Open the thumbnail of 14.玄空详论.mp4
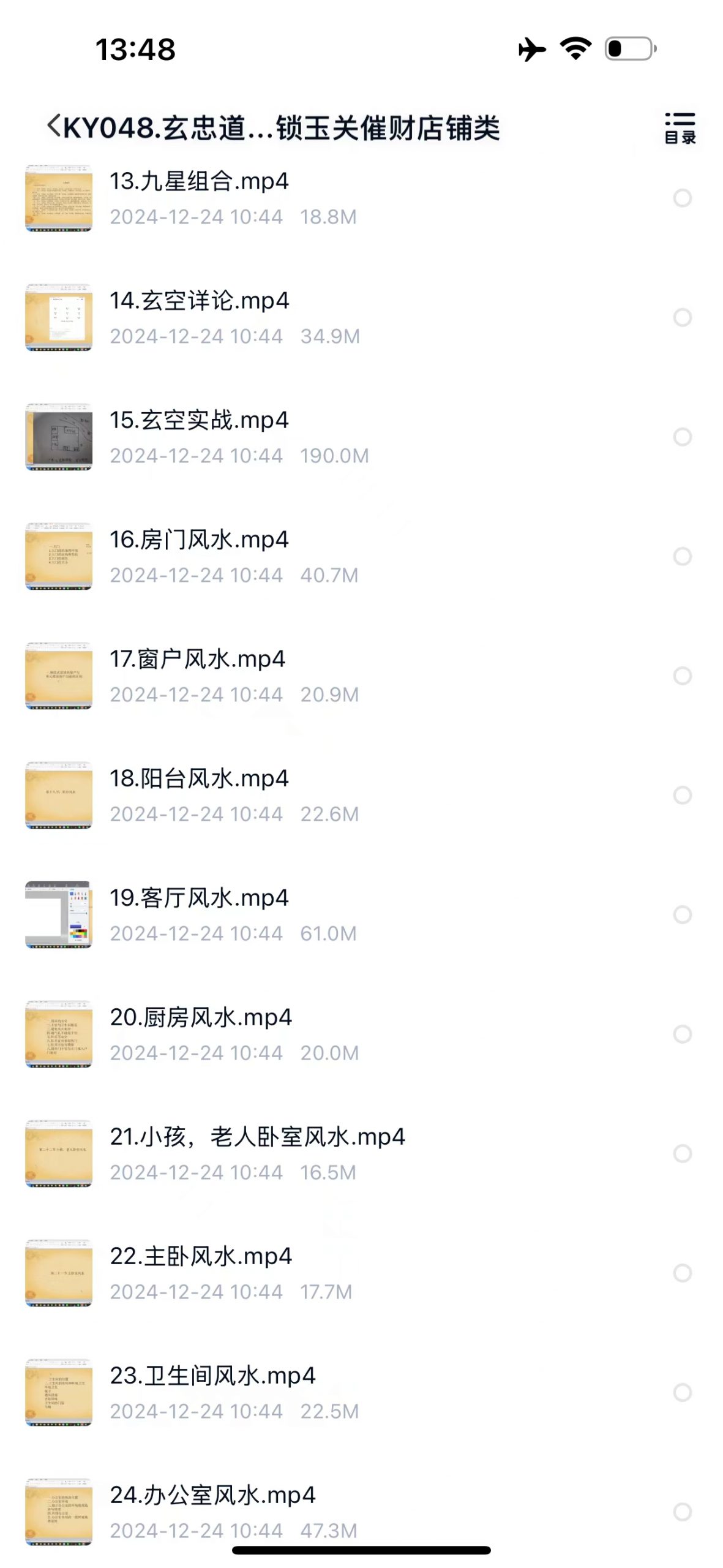Image resolution: width=723 pixels, height=1568 pixels. (x=59, y=317)
